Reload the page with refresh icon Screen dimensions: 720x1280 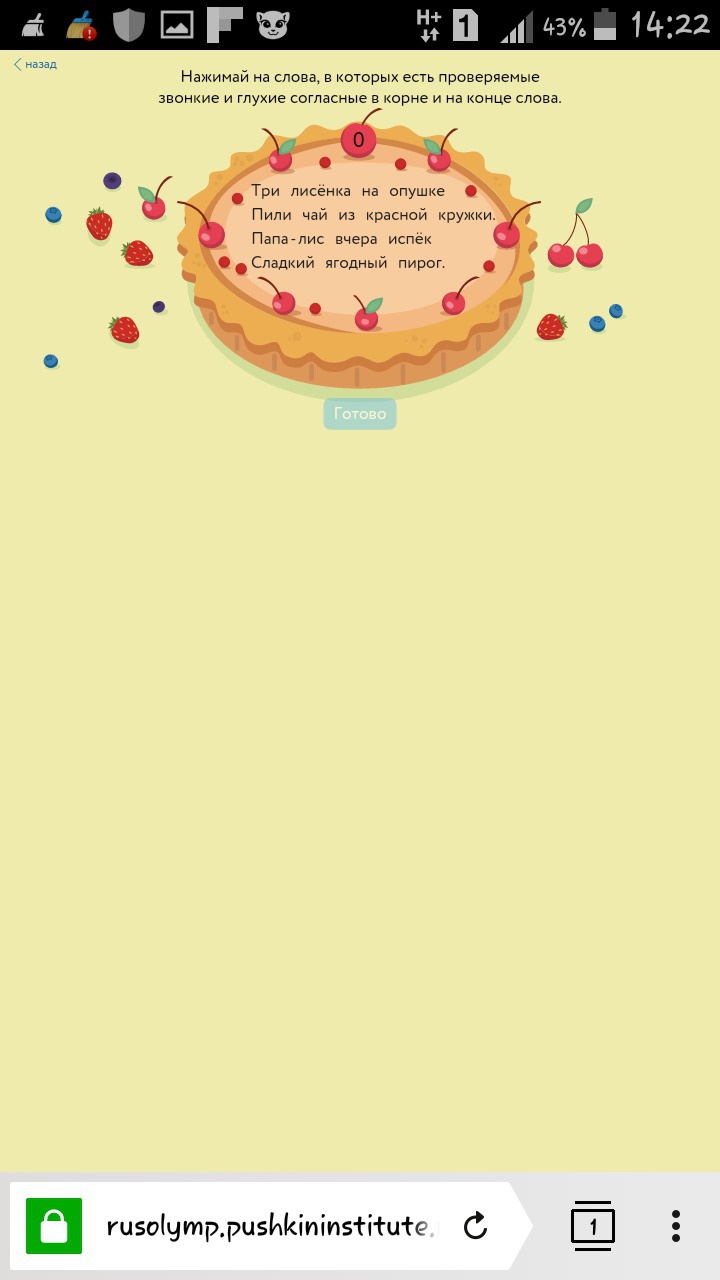[x=476, y=1226]
